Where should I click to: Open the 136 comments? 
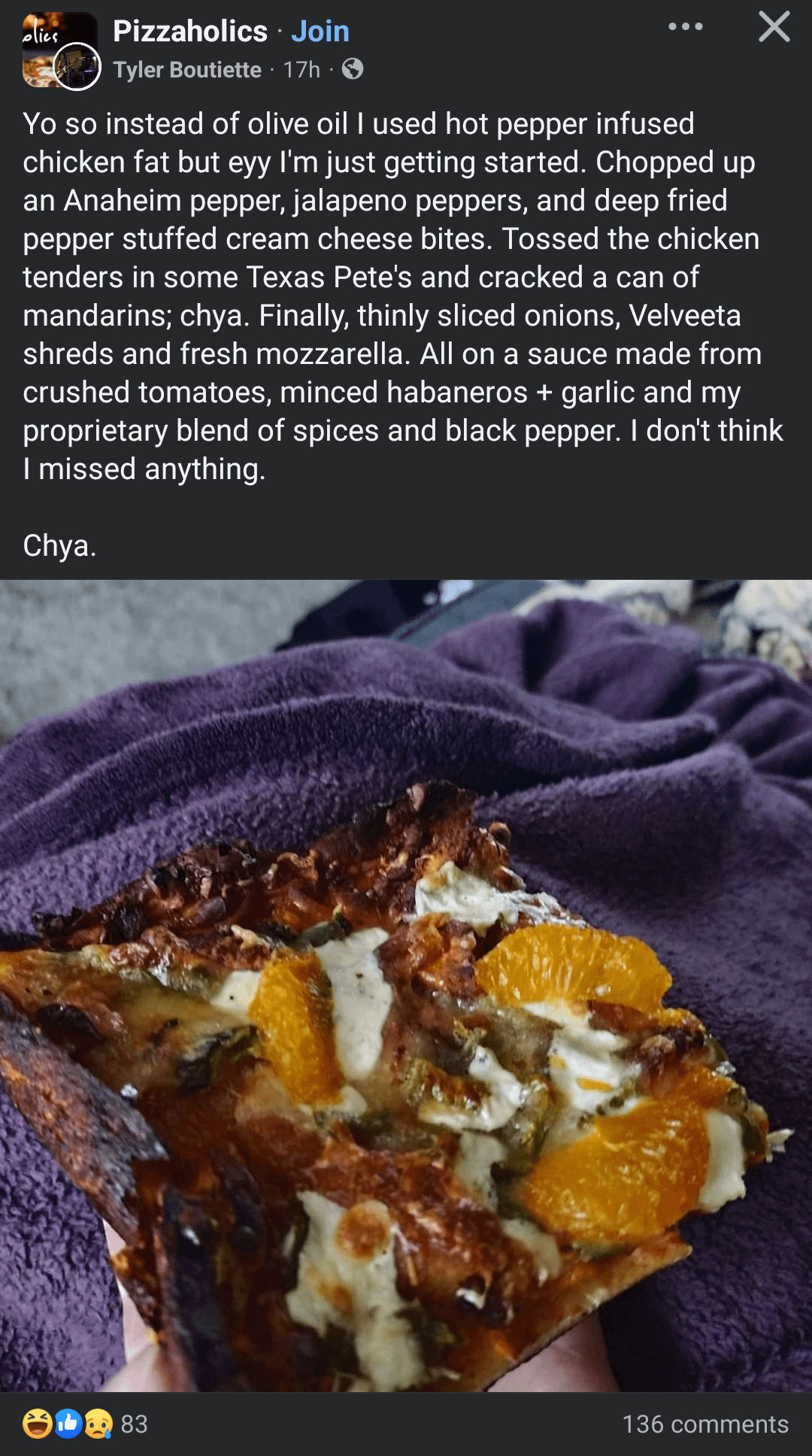pyautogui.click(x=704, y=1424)
